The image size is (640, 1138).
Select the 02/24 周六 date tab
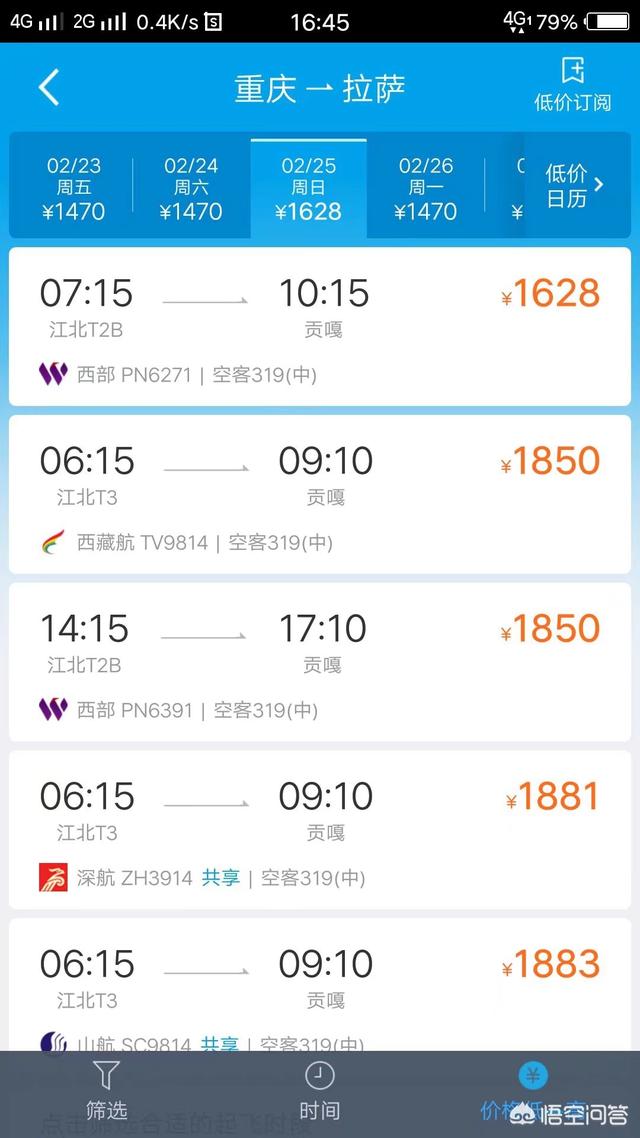191,188
